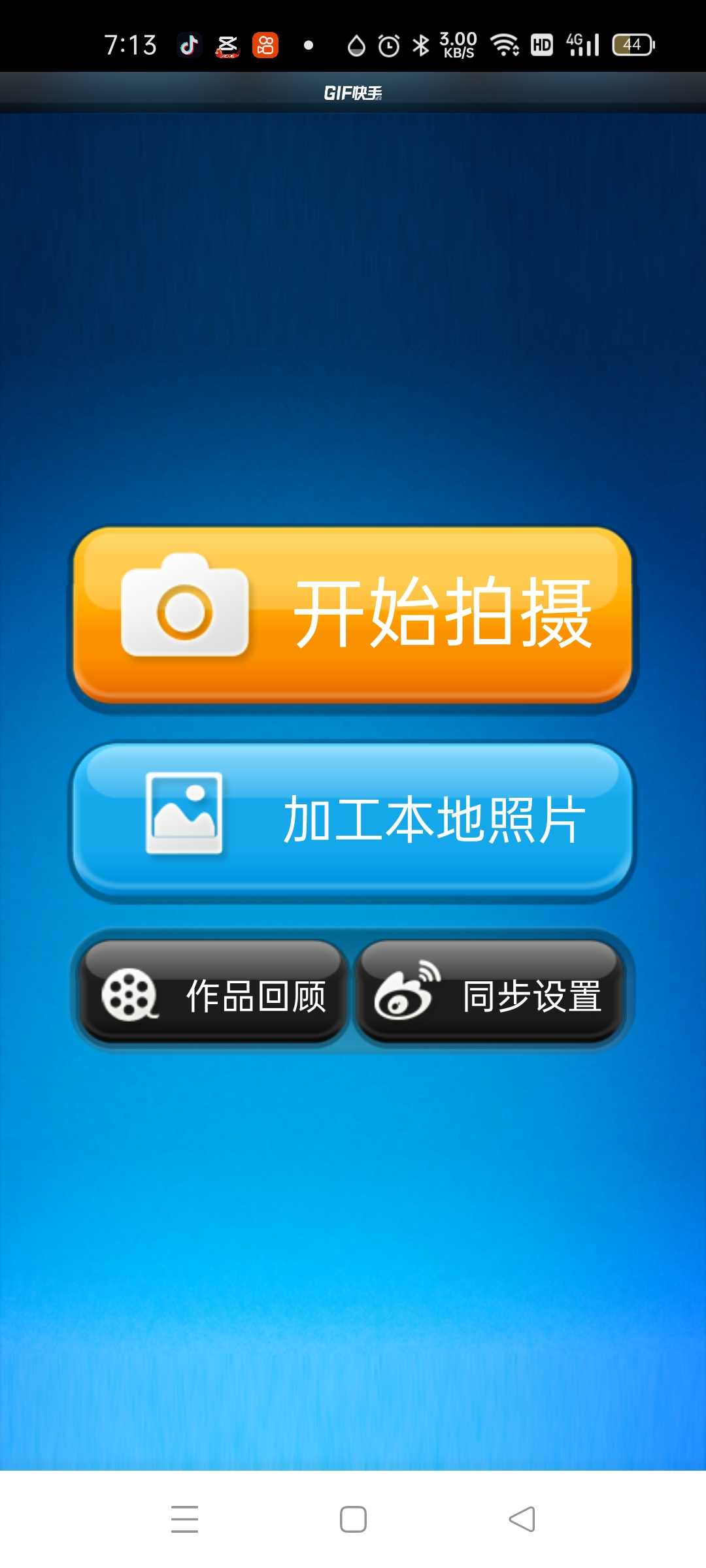Tap the 开始拍摄 start shooting button
Image resolution: width=706 pixels, height=1568 pixels.
pyautogui.click(x=353, y=615)
